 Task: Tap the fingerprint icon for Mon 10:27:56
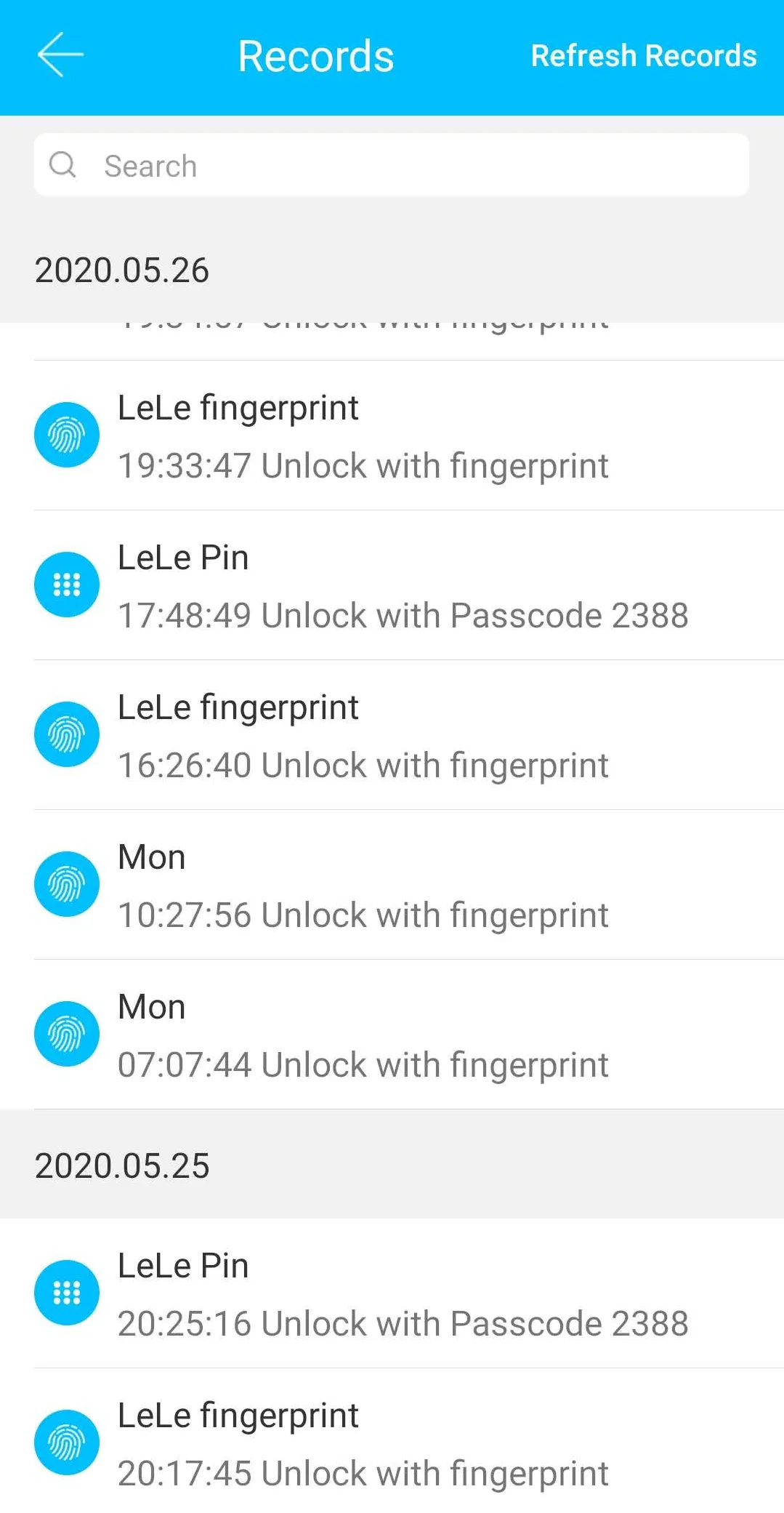click(67, 883)
